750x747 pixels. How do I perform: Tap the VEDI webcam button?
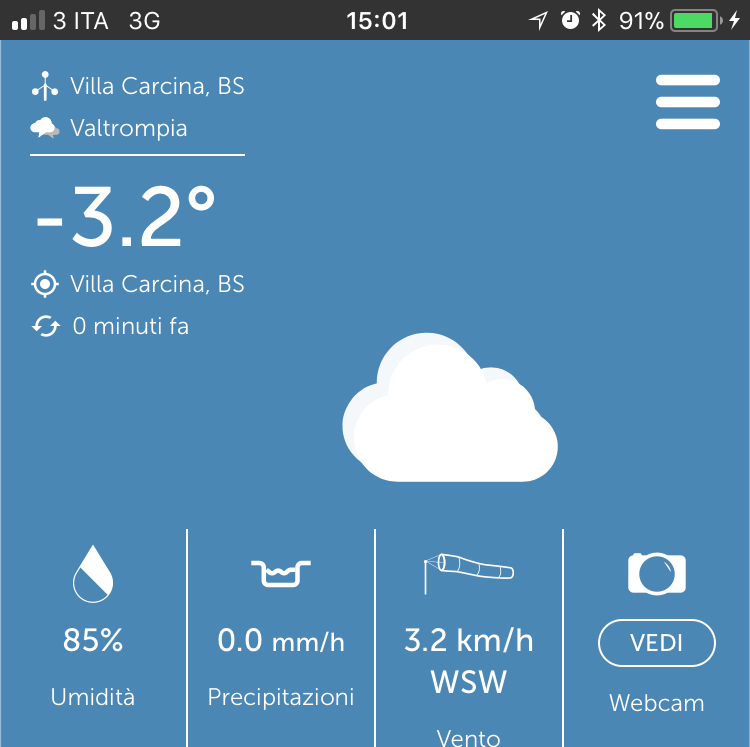(x=656, y=643)
